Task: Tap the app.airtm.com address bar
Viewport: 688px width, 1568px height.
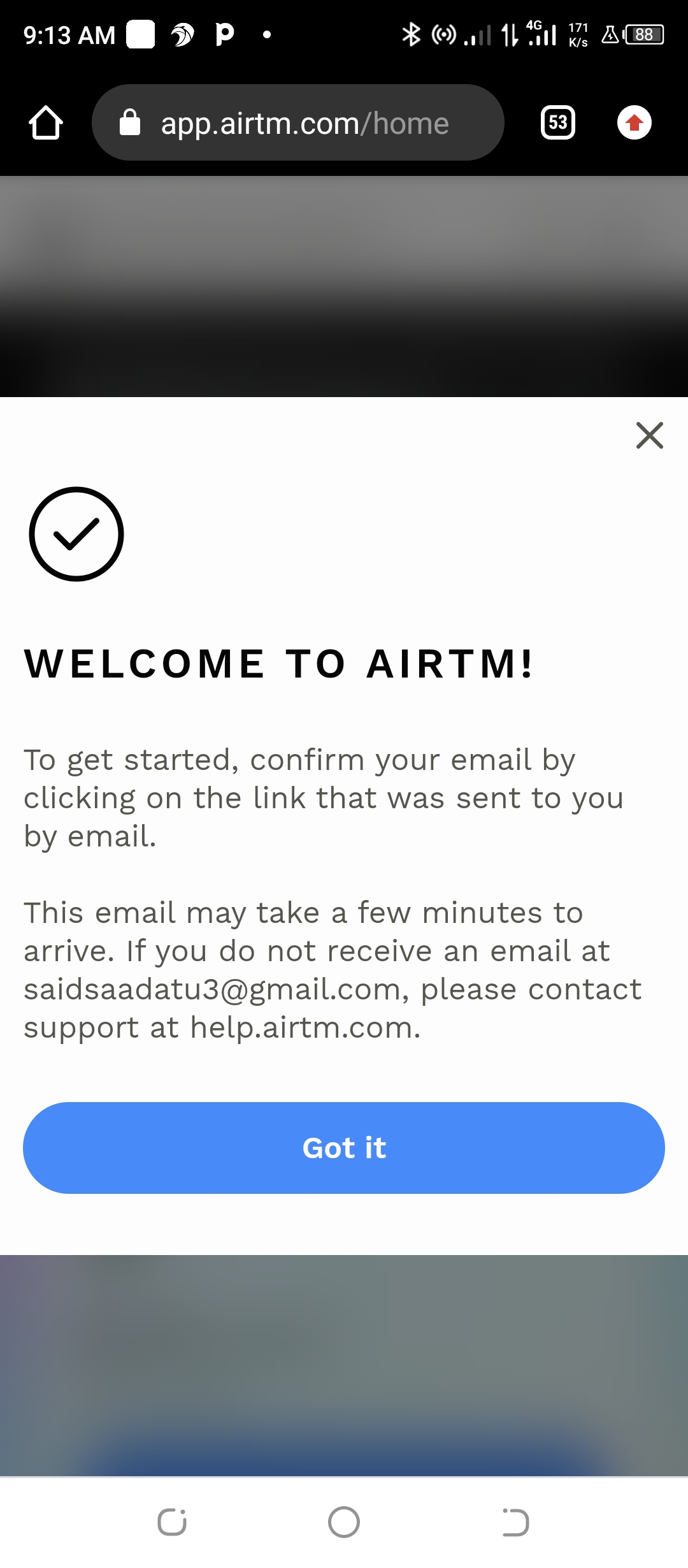Action: 298,122
